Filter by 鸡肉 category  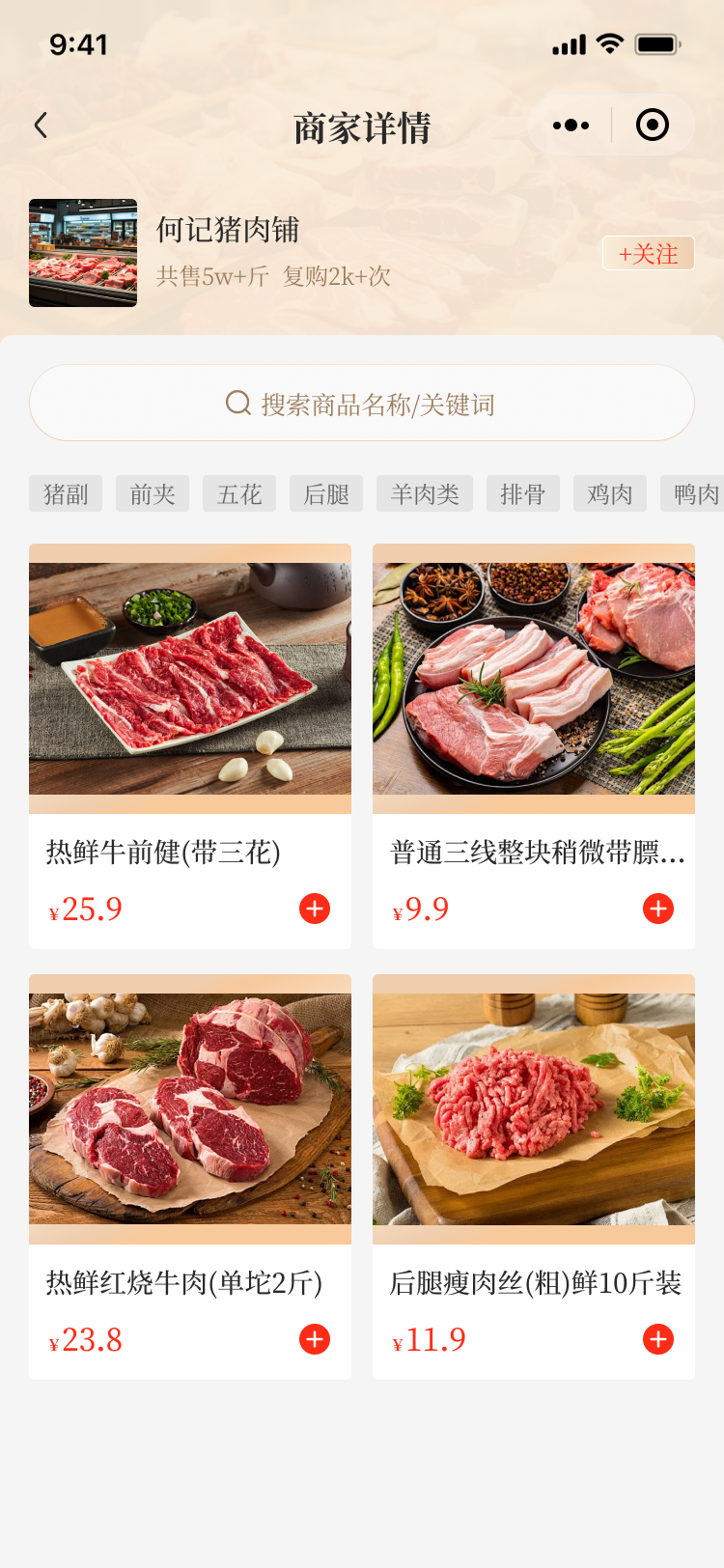coord(610,494)
